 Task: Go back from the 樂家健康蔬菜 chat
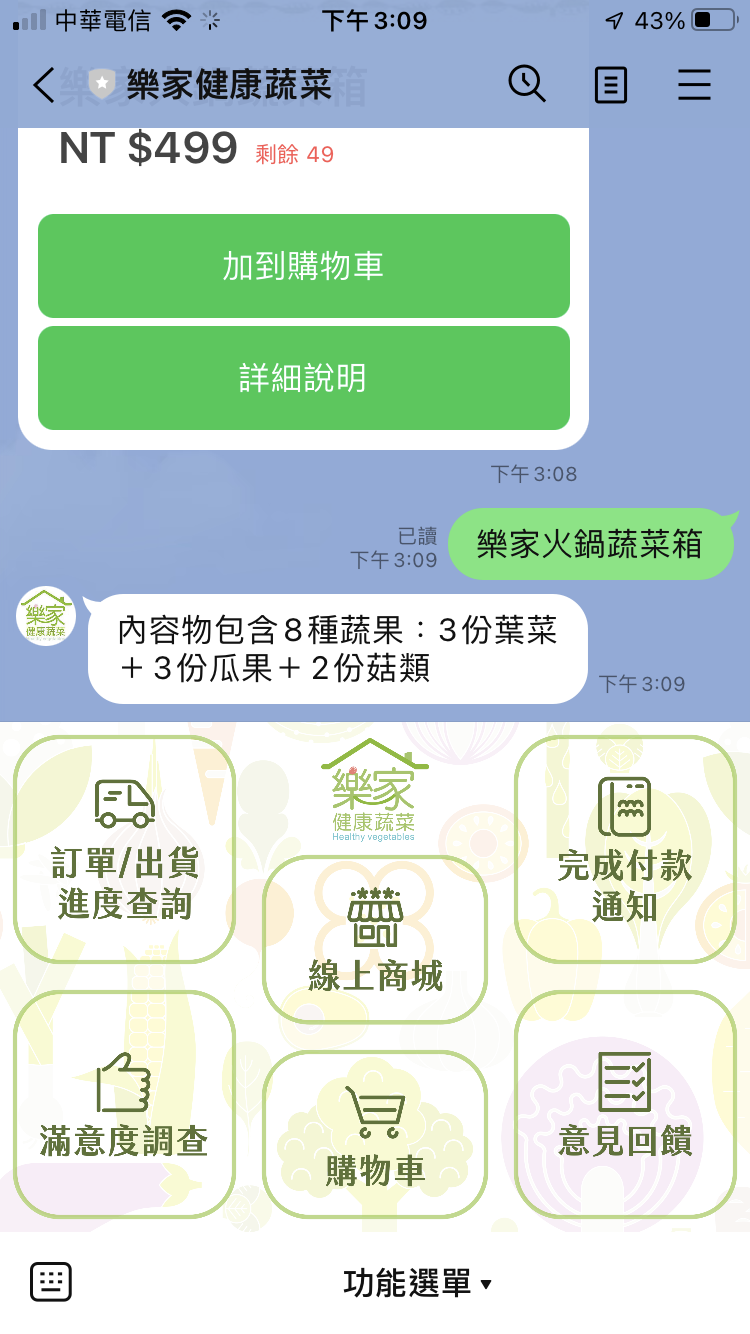tap(43, 85)
